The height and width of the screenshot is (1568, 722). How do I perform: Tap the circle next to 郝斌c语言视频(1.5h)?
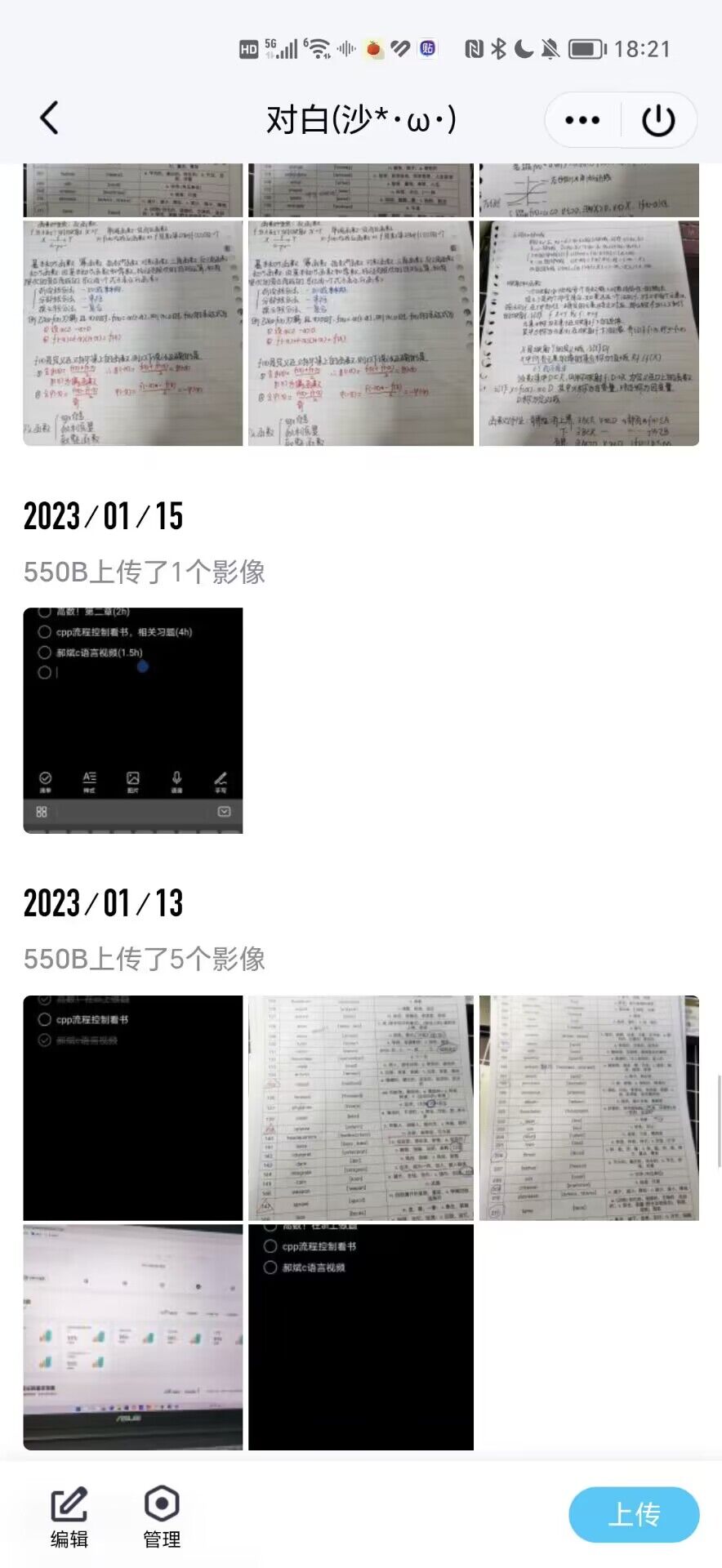click(44, 652)
